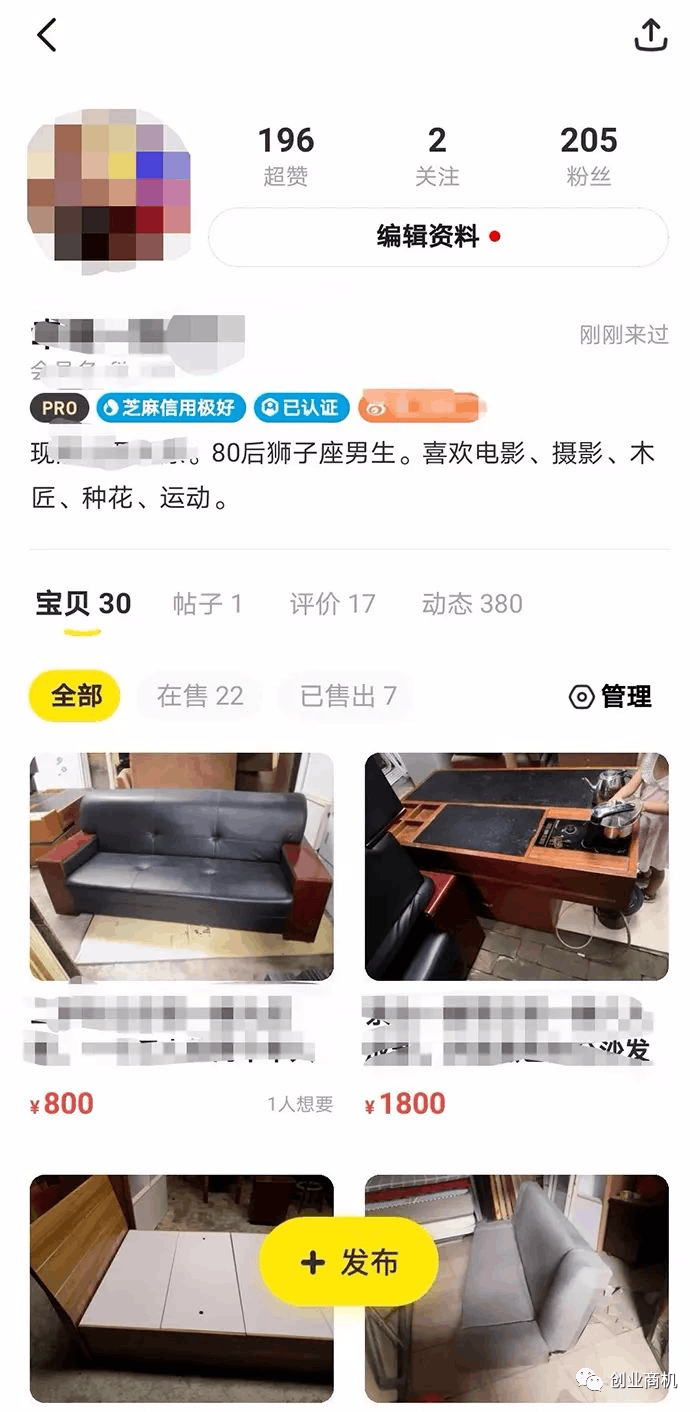The width and height of the screenshot is (700, 1412).
Task: Open the ¥800 black sofa listing
Action: coord(182,866)
